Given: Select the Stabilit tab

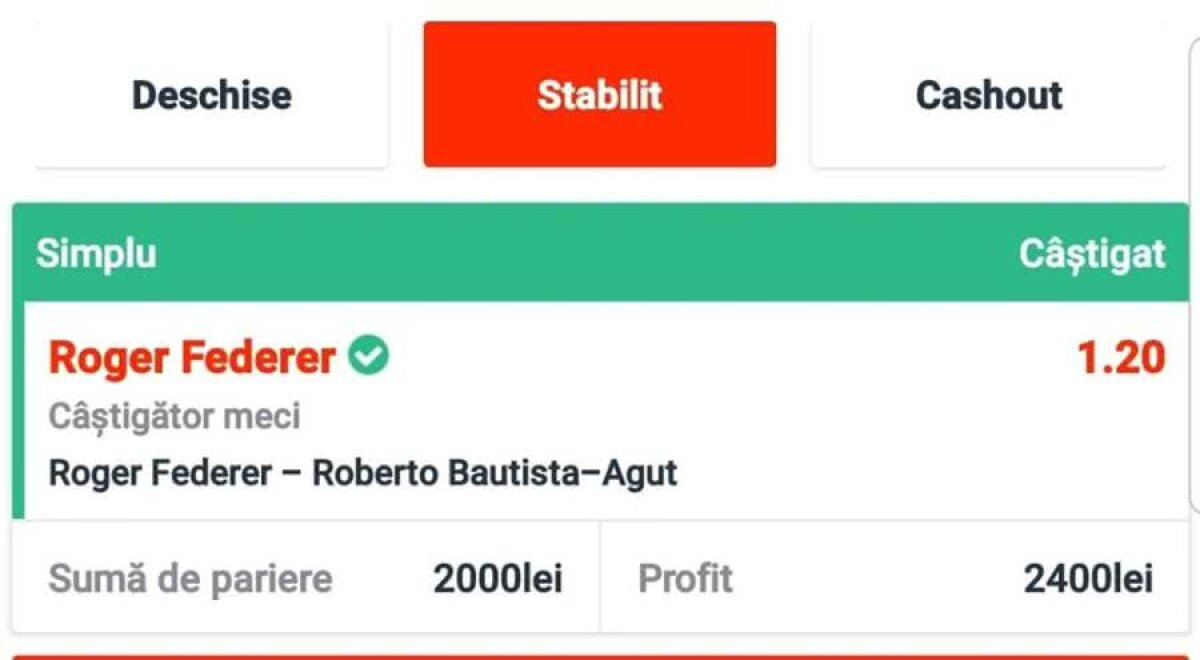Looking at the screenshot, I should pos(599,95).
